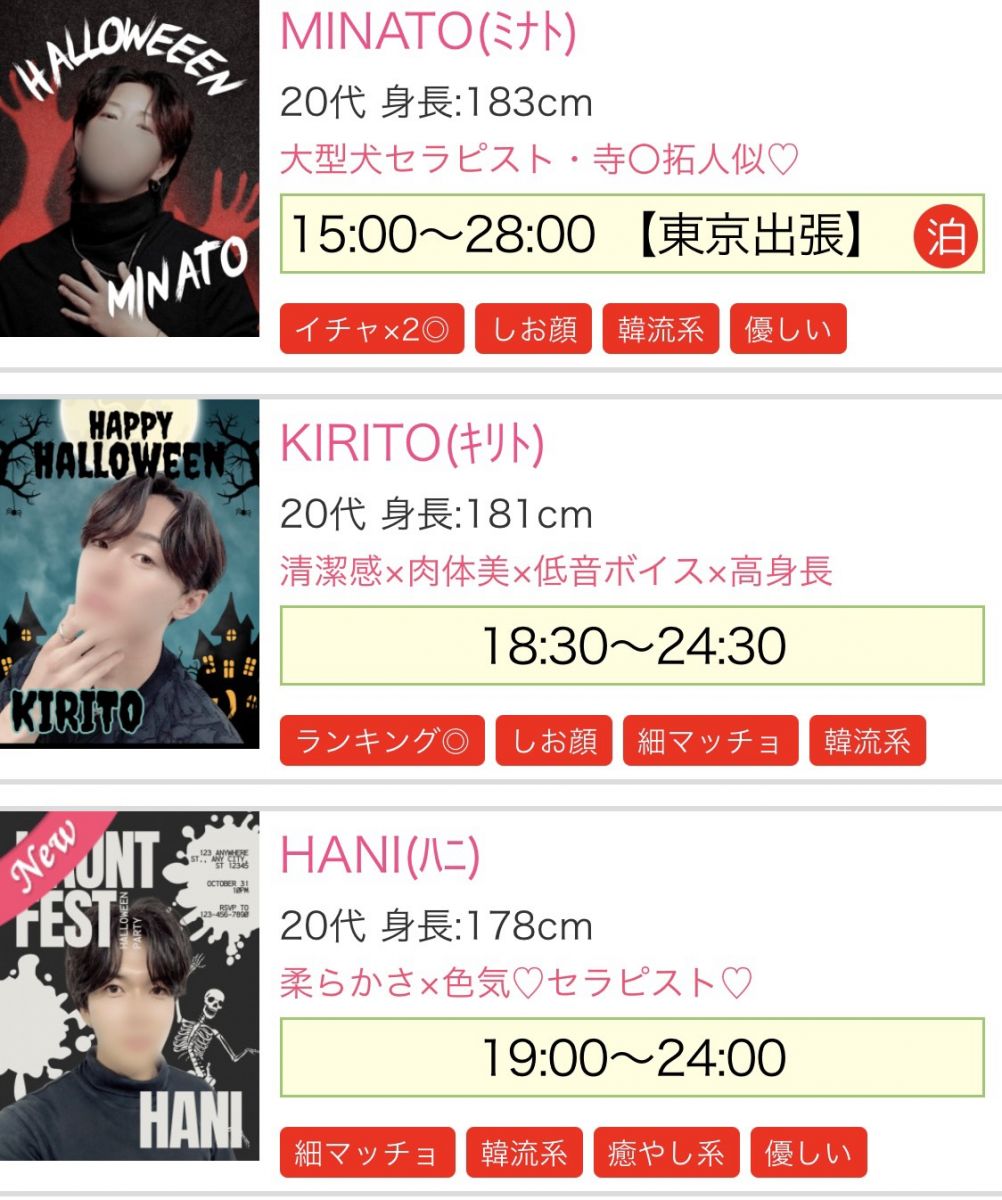Tap KIRITO's 18:30～24:30 schedule box

pyautogui.click(x=631, y=646)
